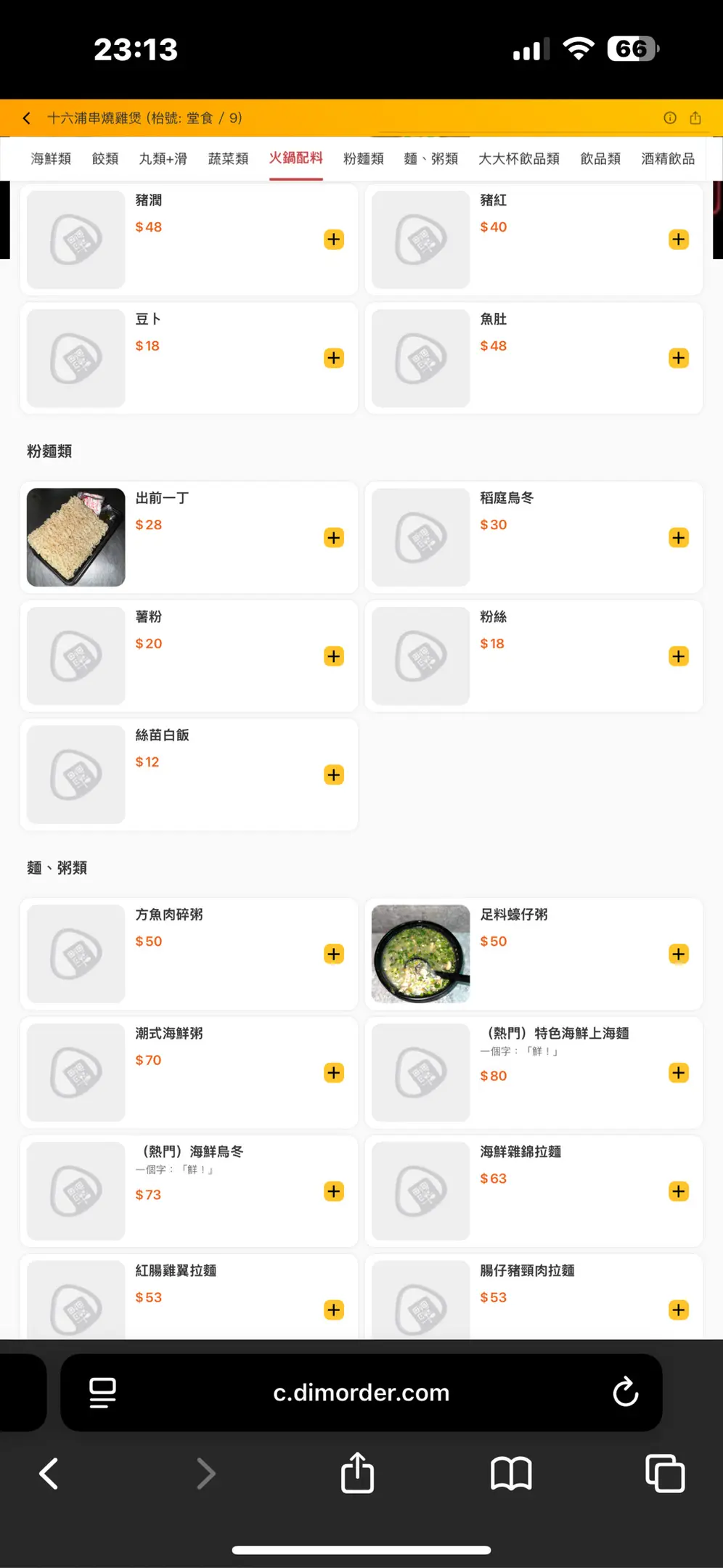The height and width of the screenshot is (1568, 723).
Task: Switch to the 海鮮類 category tab
Action: tap(51, 158)
